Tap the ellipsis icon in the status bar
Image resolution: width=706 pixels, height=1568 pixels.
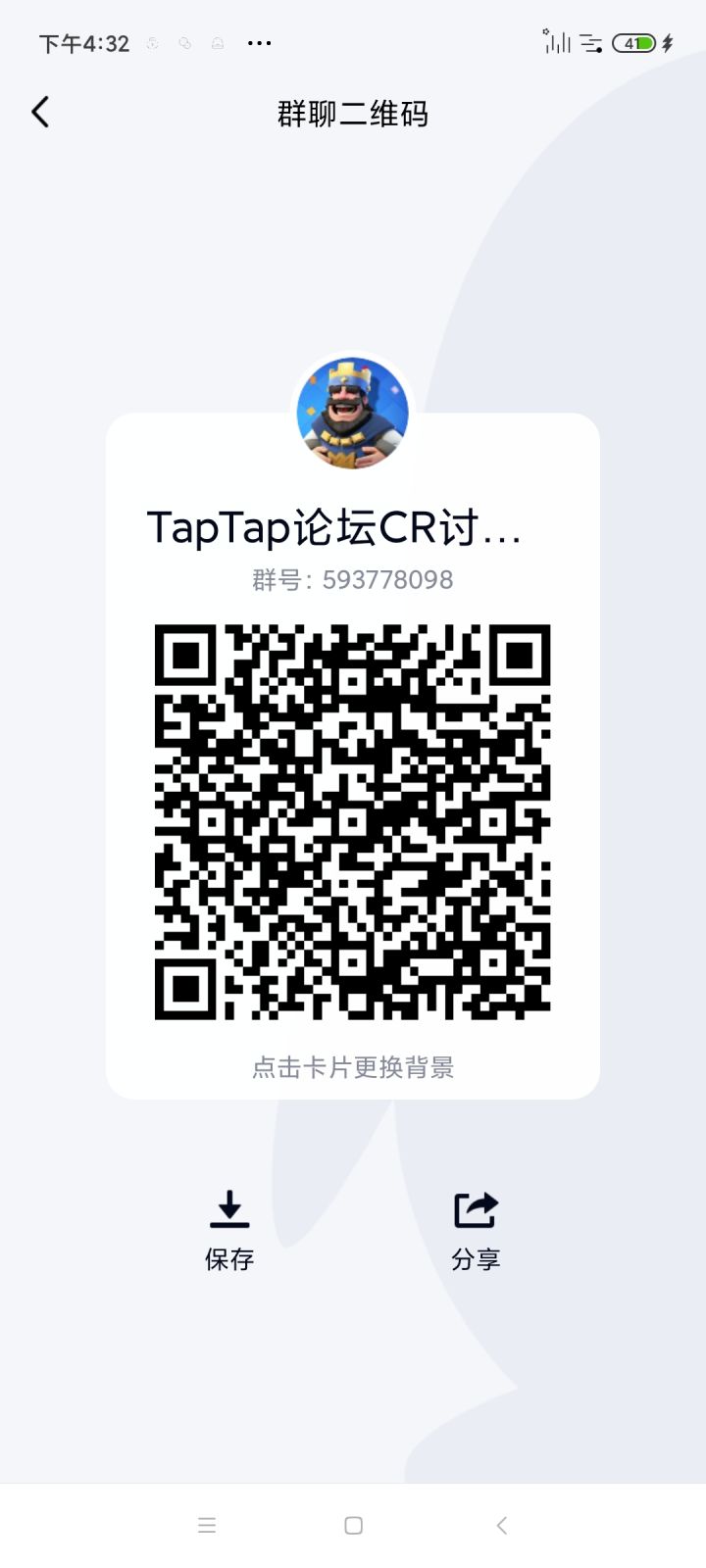click(259, 43)
